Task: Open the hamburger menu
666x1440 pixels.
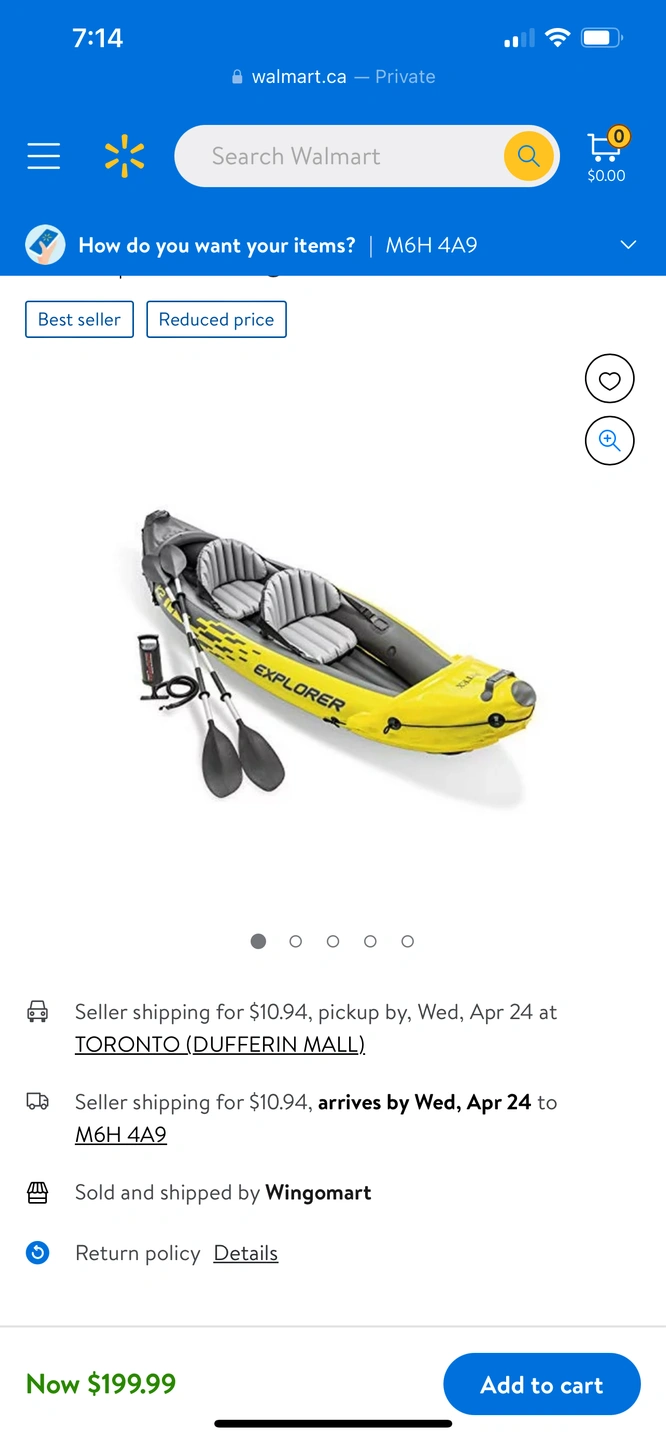Action: tap(44, 156)
